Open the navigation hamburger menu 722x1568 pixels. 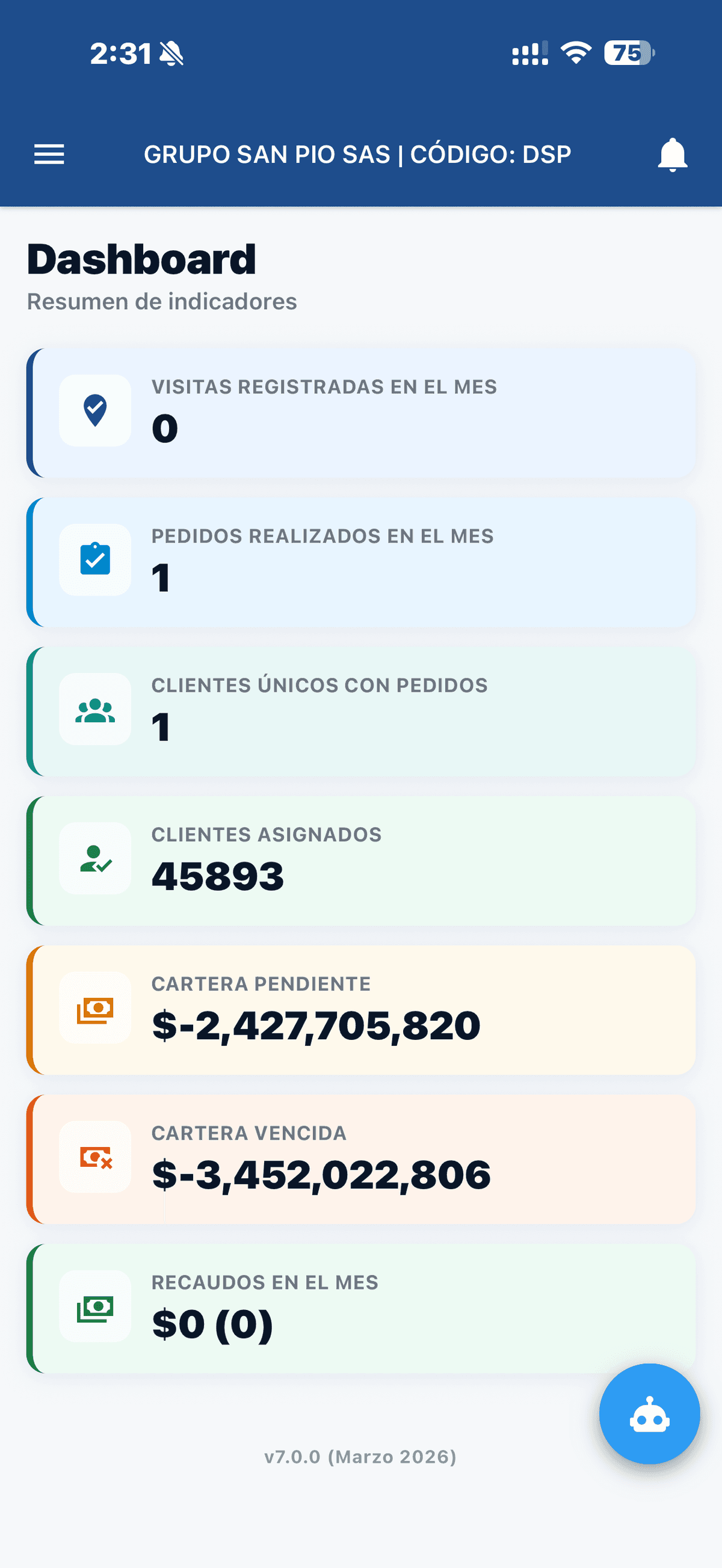[49, 155]
